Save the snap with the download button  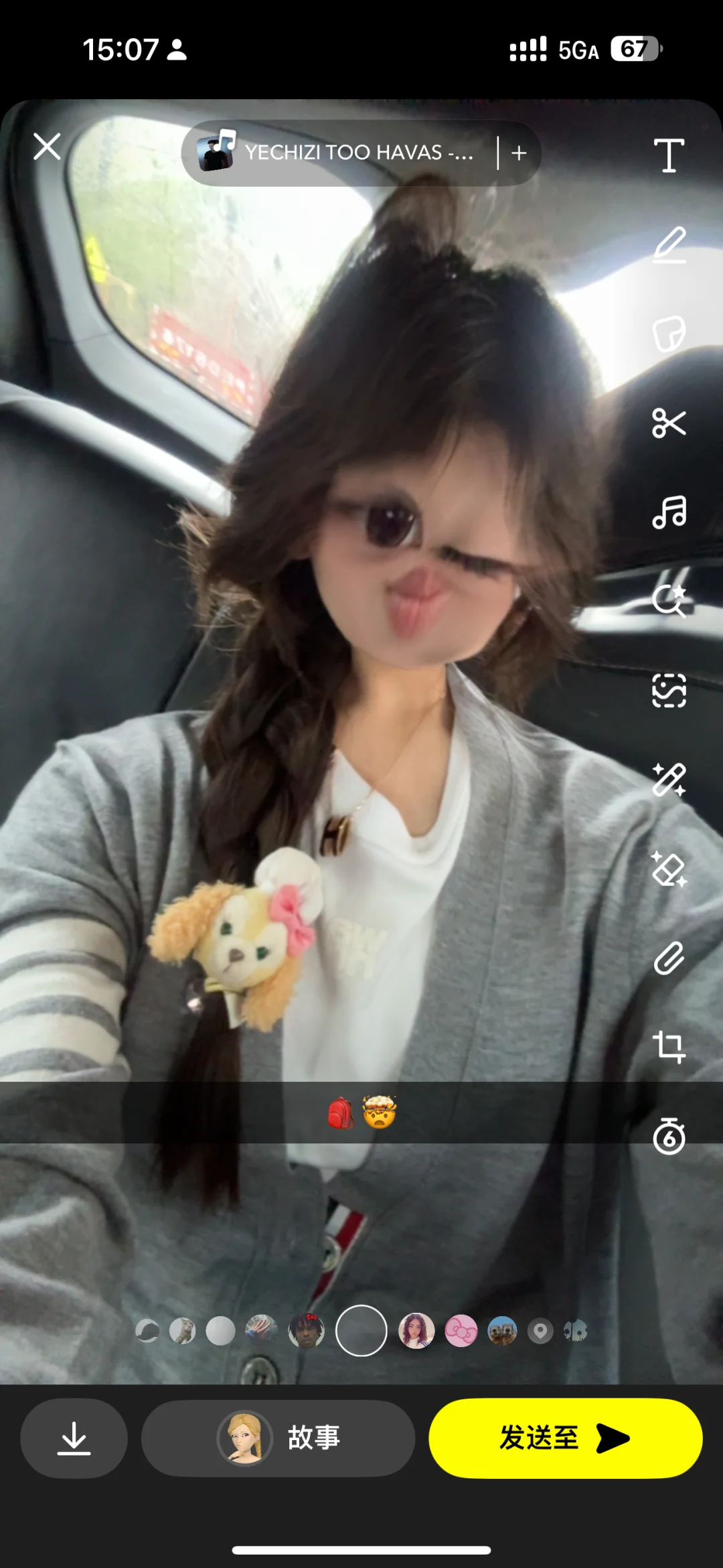(x=74, y=1438)
